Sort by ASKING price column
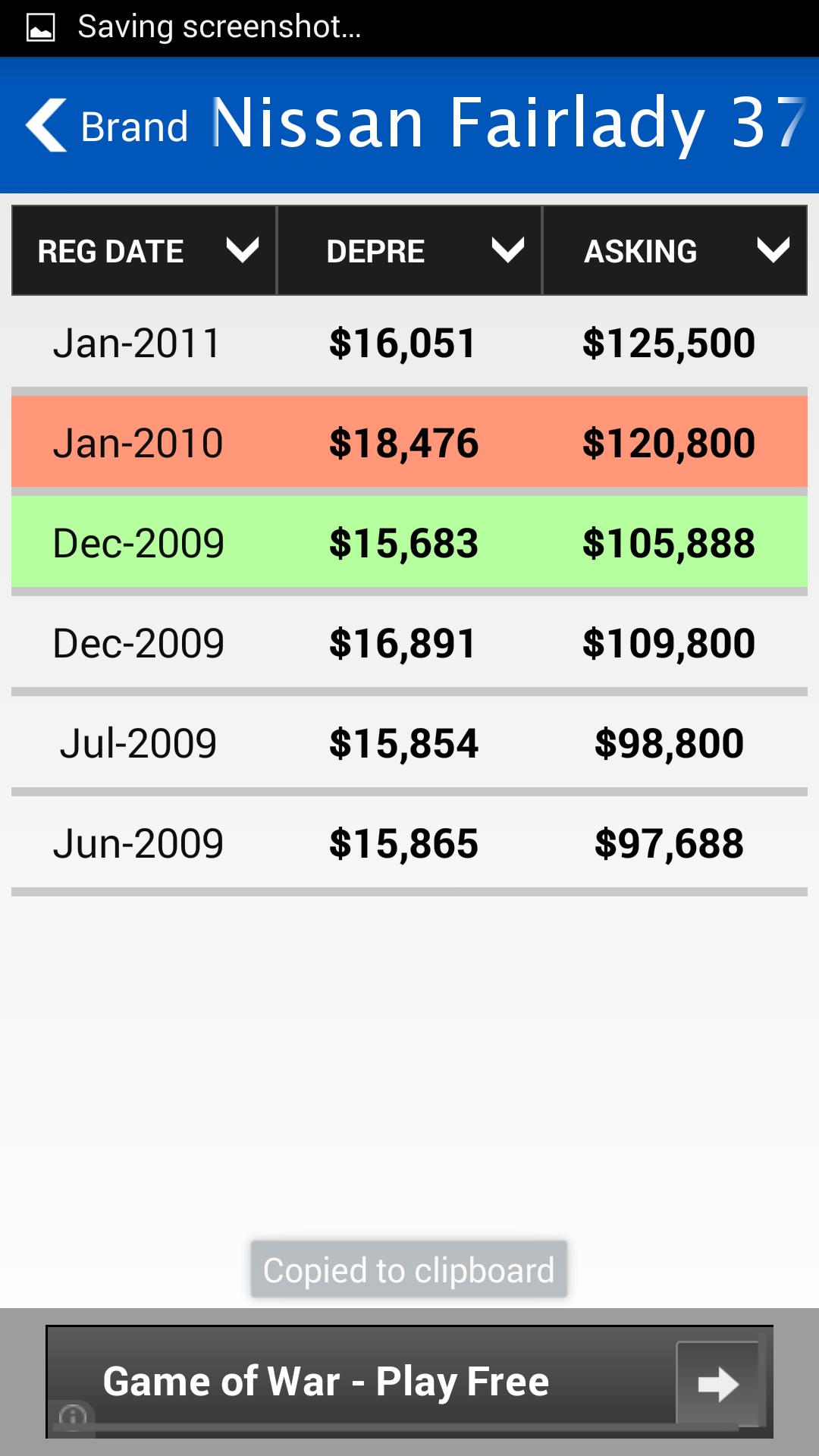 coord(675,251)
